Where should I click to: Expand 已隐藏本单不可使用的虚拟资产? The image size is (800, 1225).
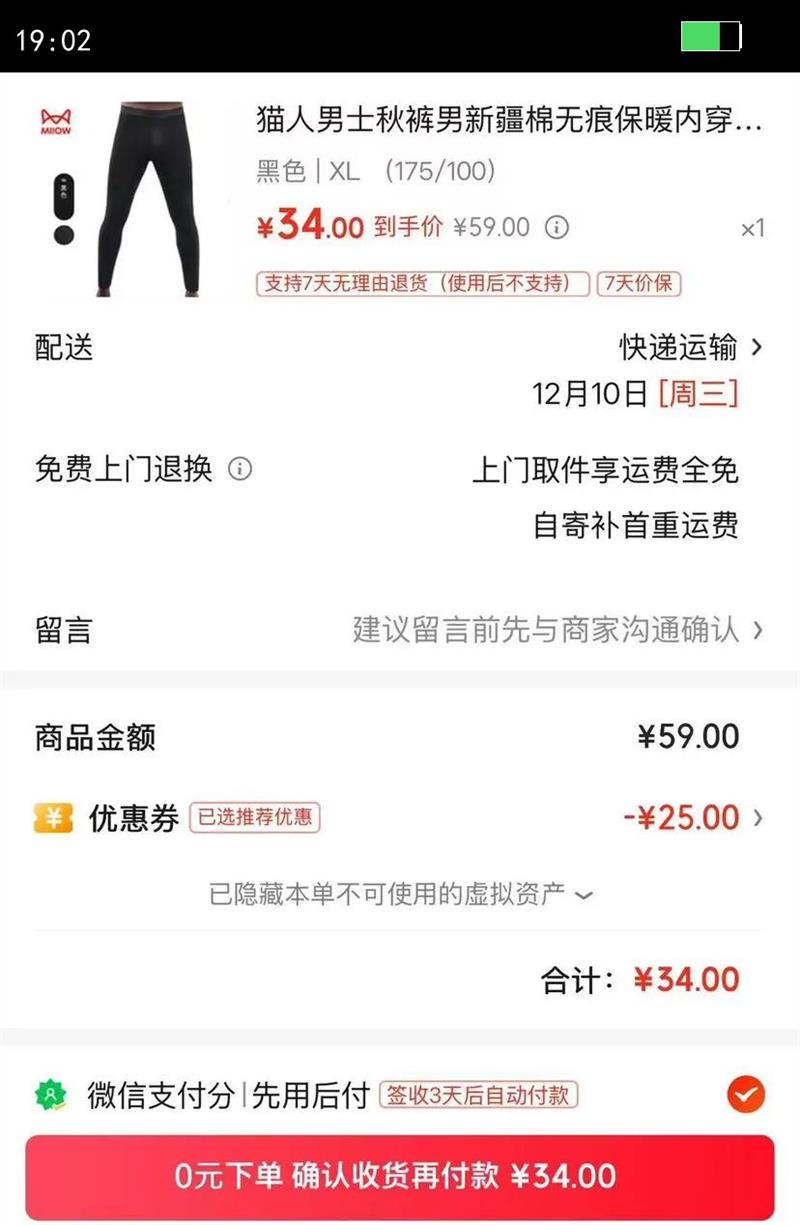(x=400, y=894)
